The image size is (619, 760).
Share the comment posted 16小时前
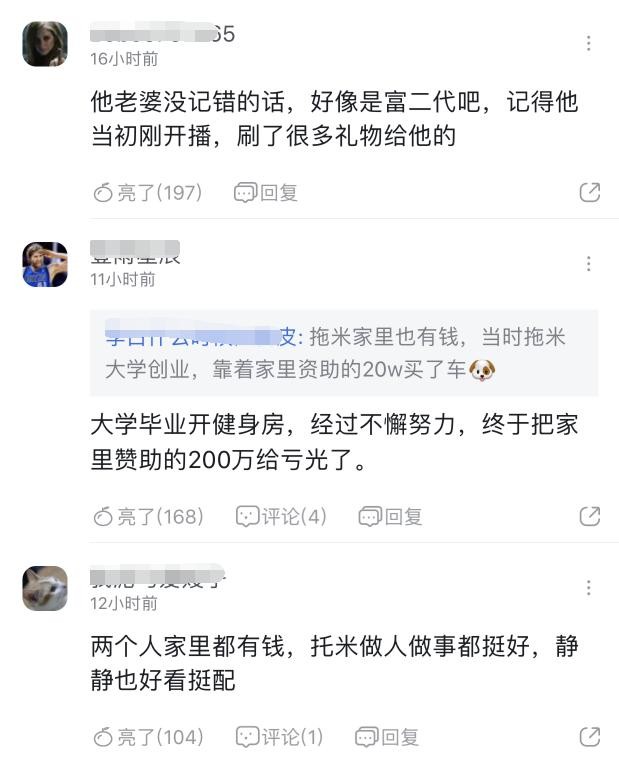590,193
